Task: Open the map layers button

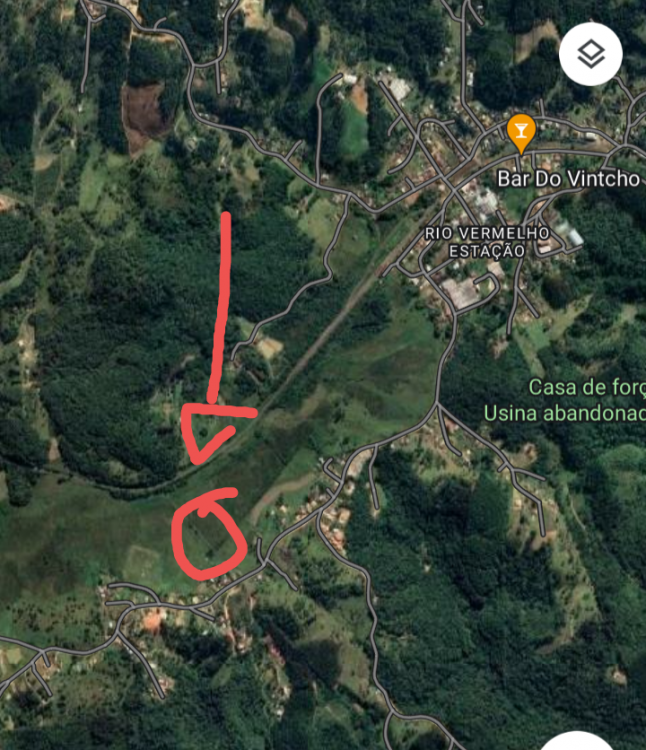Action: click(591, 53)
